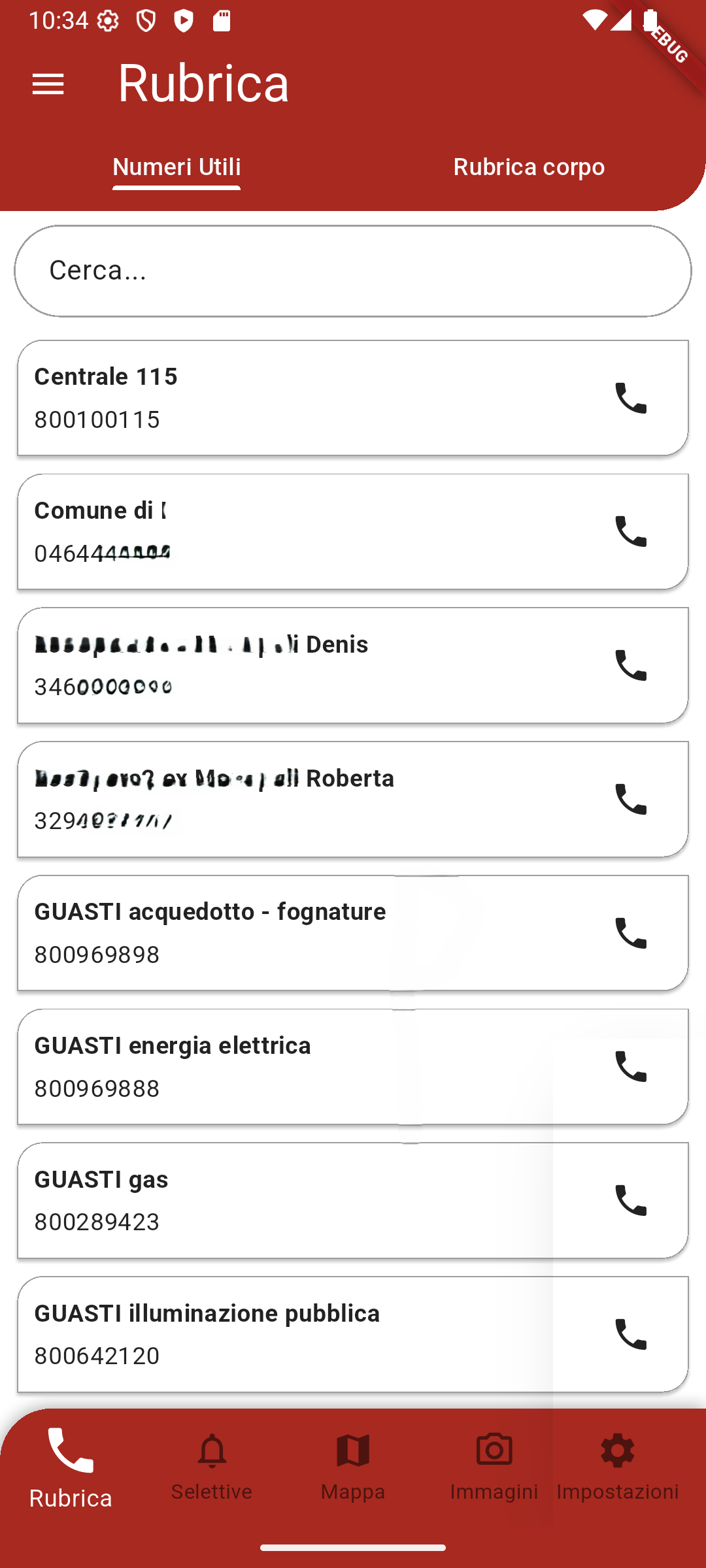This screenshot has height=1568, width=706.
Task: Call Centrale 115 with the phone icon
Action: click(x=631, y=398)
